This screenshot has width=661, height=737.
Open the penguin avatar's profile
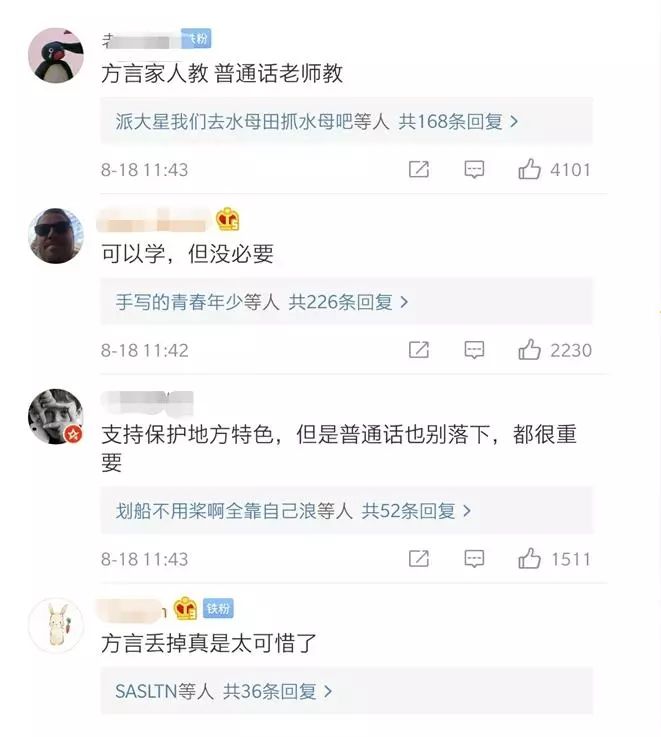[x=55, y=55]
